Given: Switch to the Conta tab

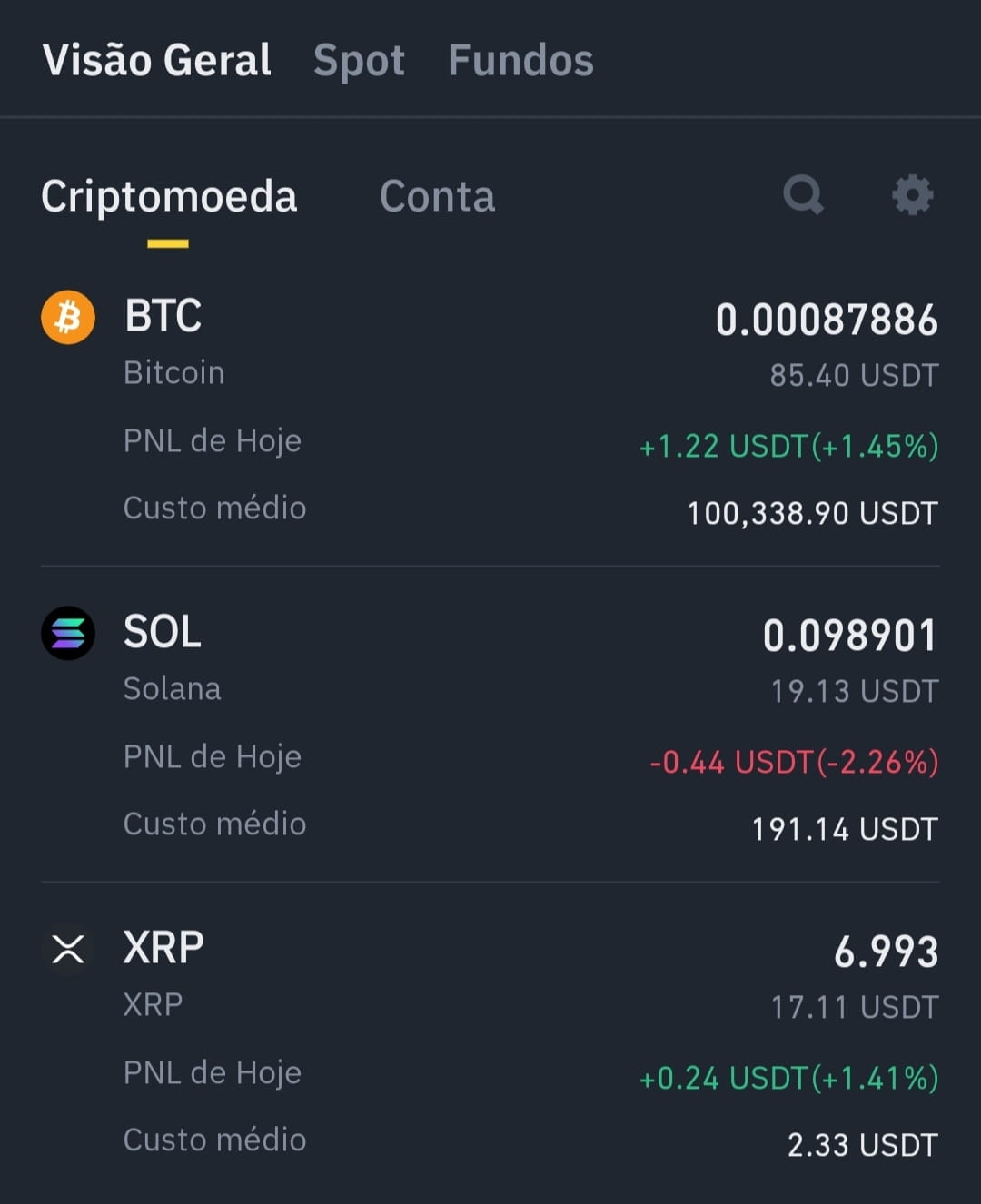Looking at the screenshot, I should [437, 196].
